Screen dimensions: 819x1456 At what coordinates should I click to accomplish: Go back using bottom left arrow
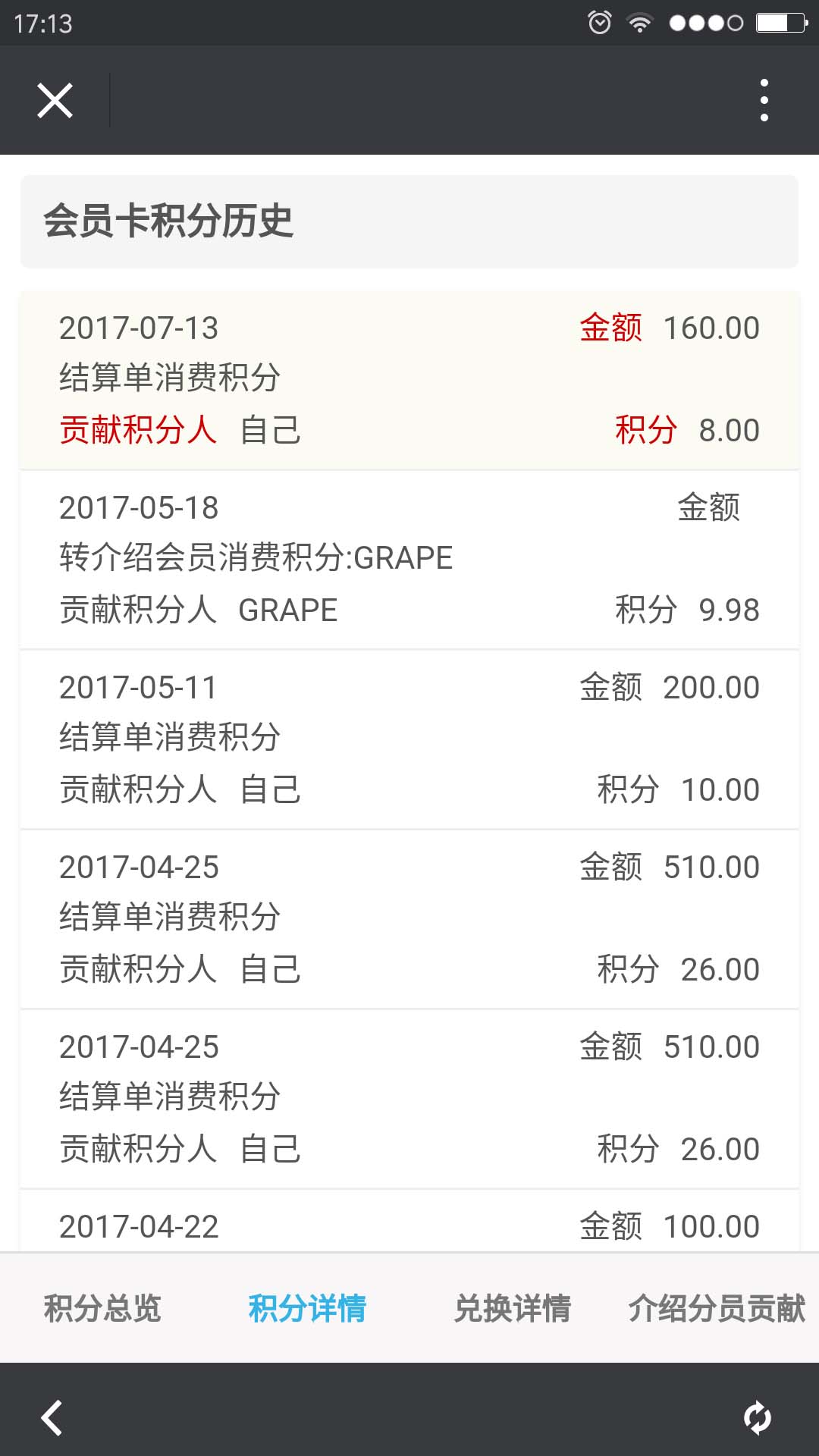52,1417
